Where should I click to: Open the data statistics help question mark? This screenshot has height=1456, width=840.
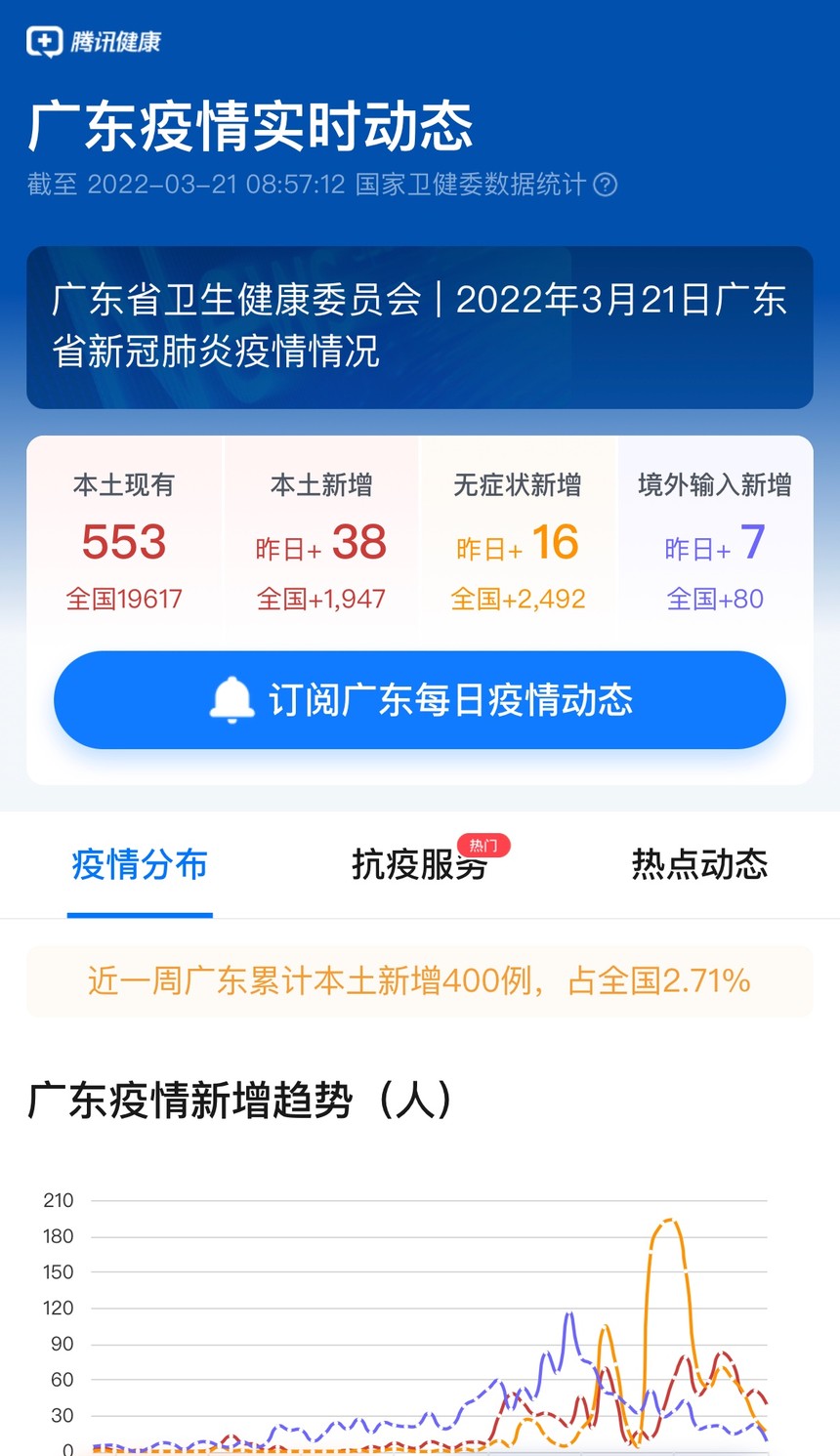606,185
